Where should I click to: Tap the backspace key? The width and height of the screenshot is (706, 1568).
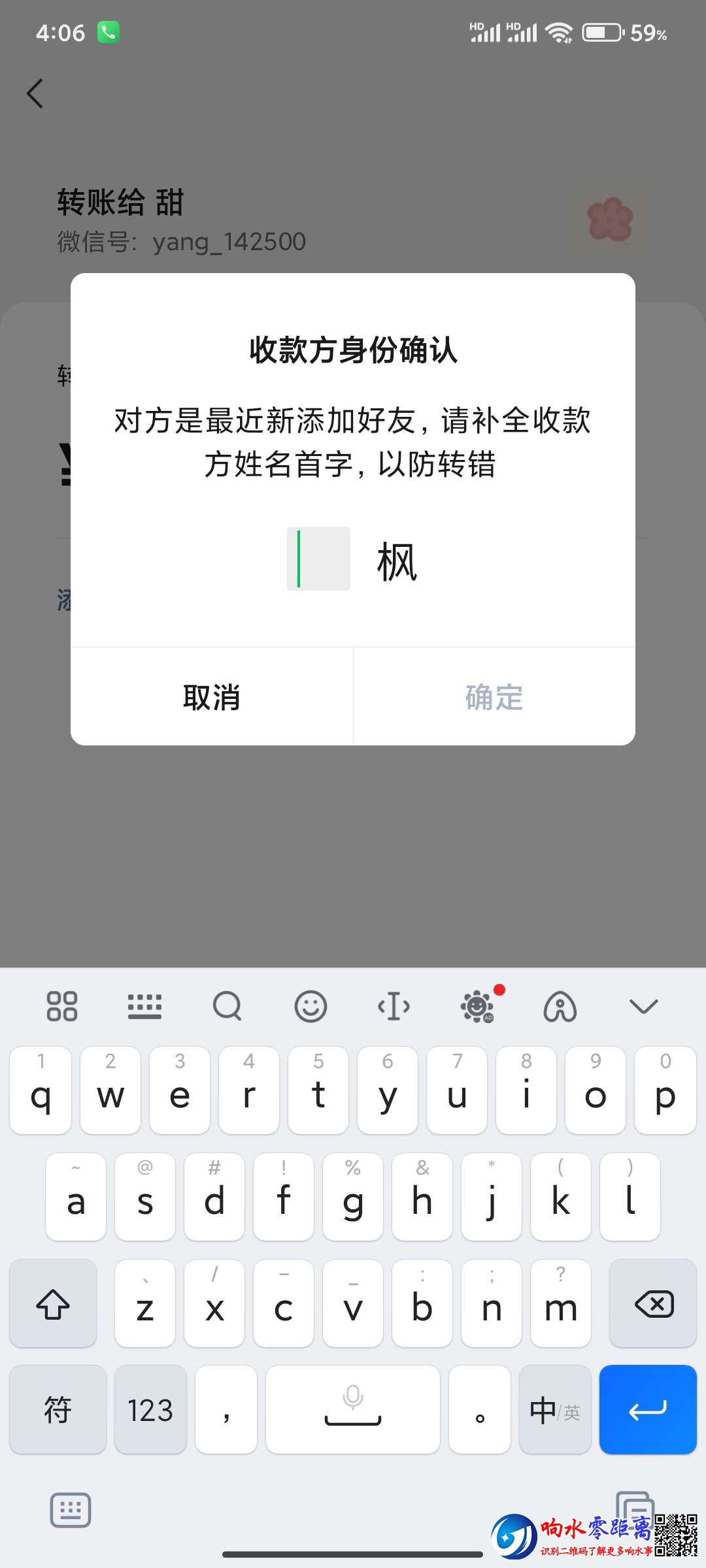(x=653, y=1305)
